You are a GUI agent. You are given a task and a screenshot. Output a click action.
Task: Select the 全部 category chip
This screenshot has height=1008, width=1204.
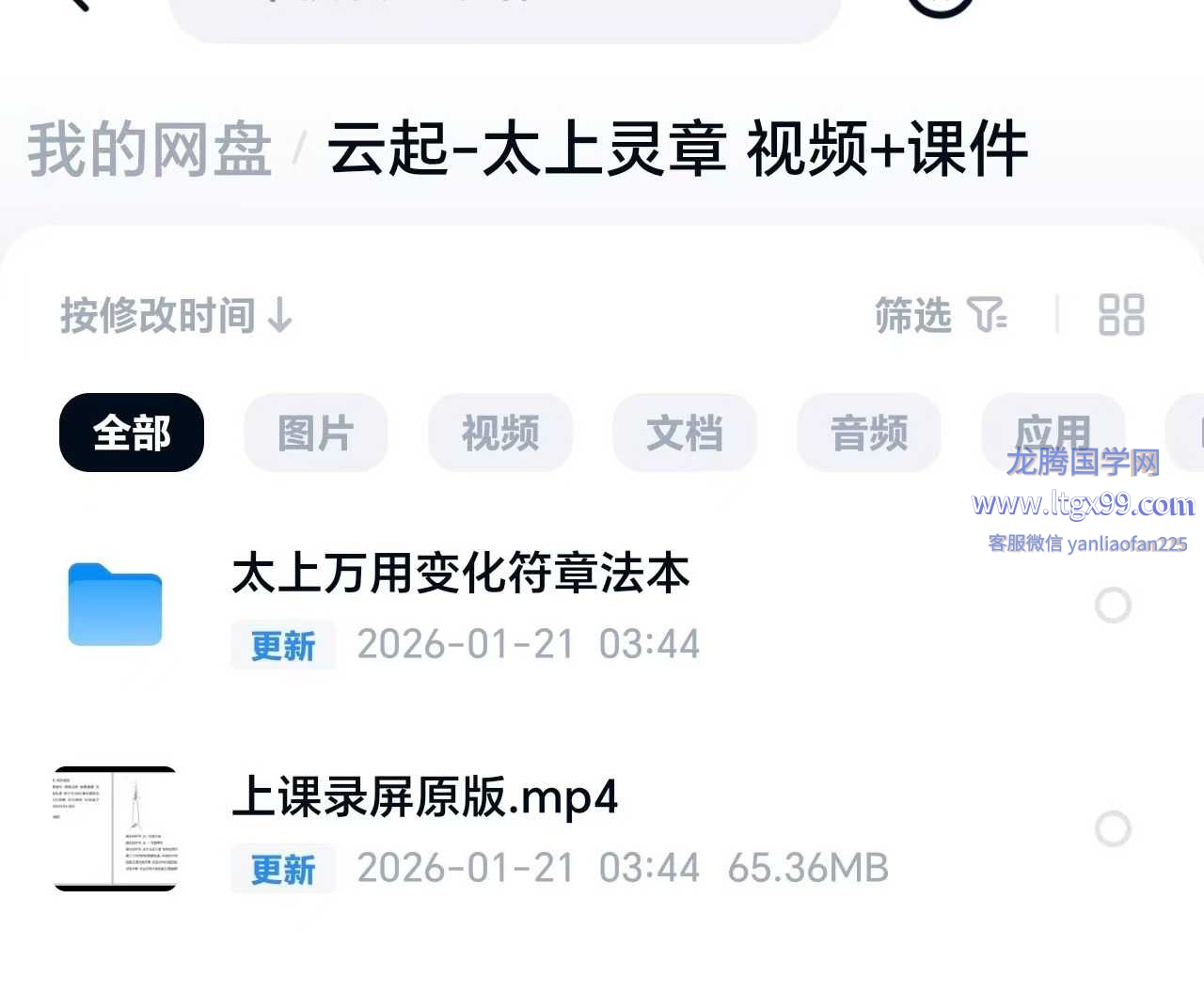(132, 433)
